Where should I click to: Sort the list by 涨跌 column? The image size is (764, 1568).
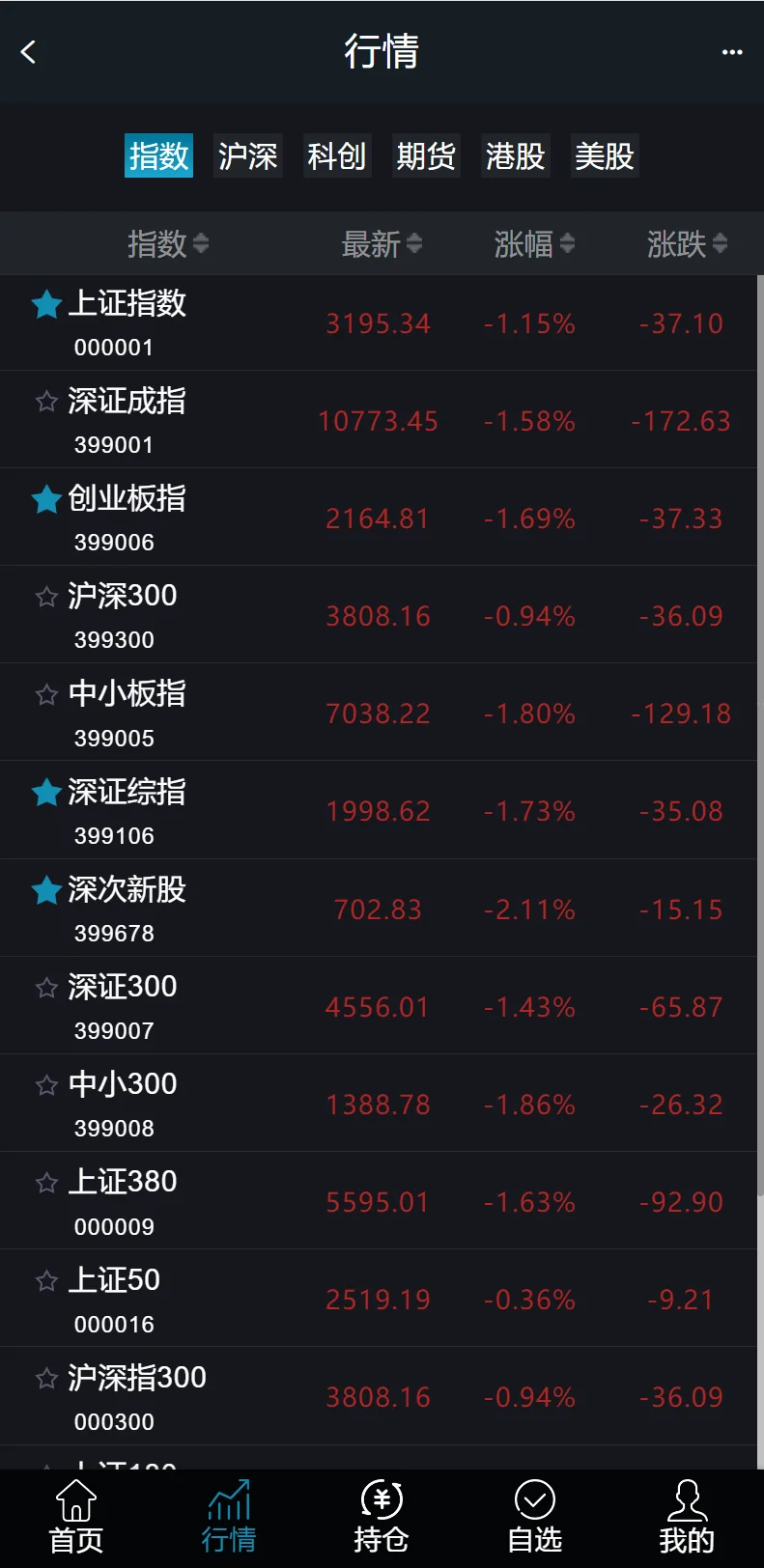[x=687, y=244]
